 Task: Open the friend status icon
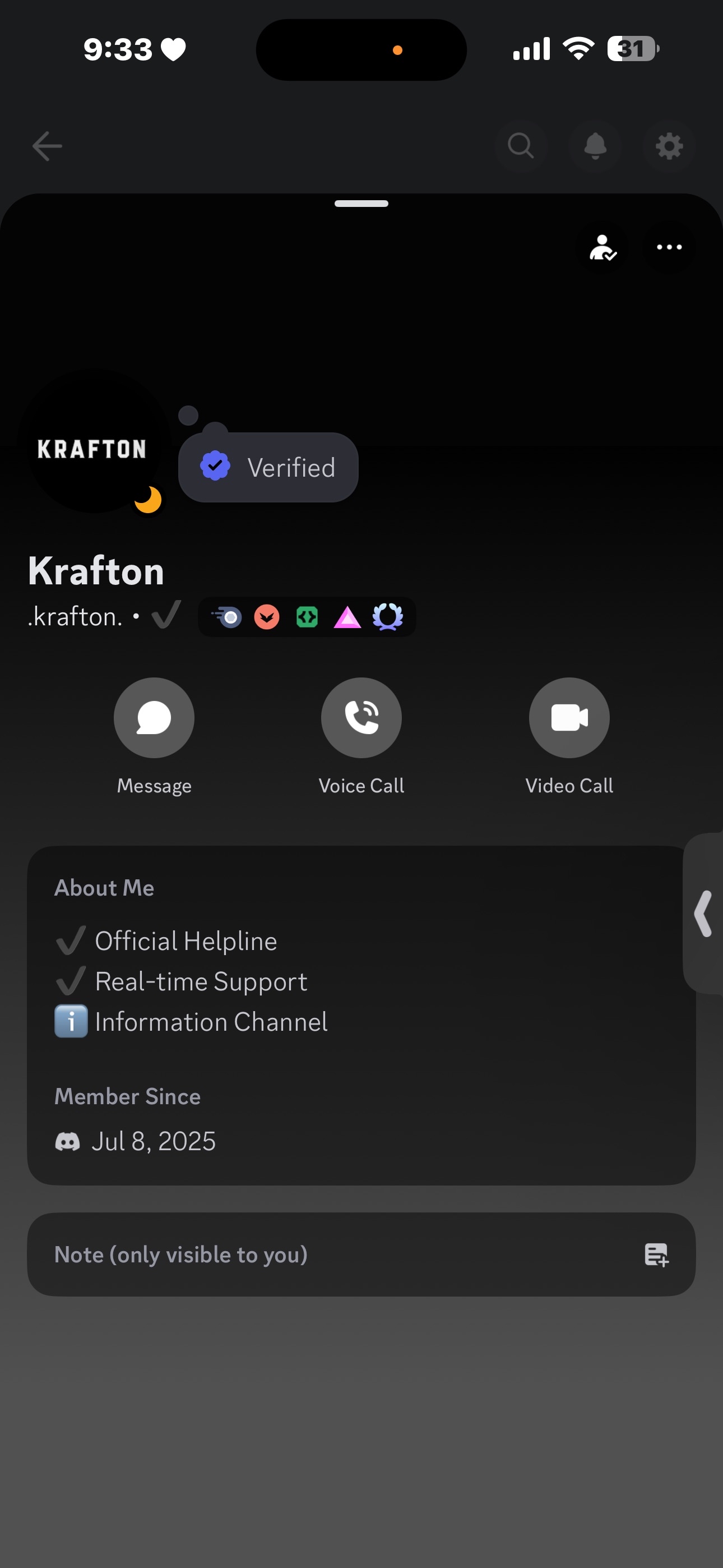pyautogui.click(x=602, y=247)
